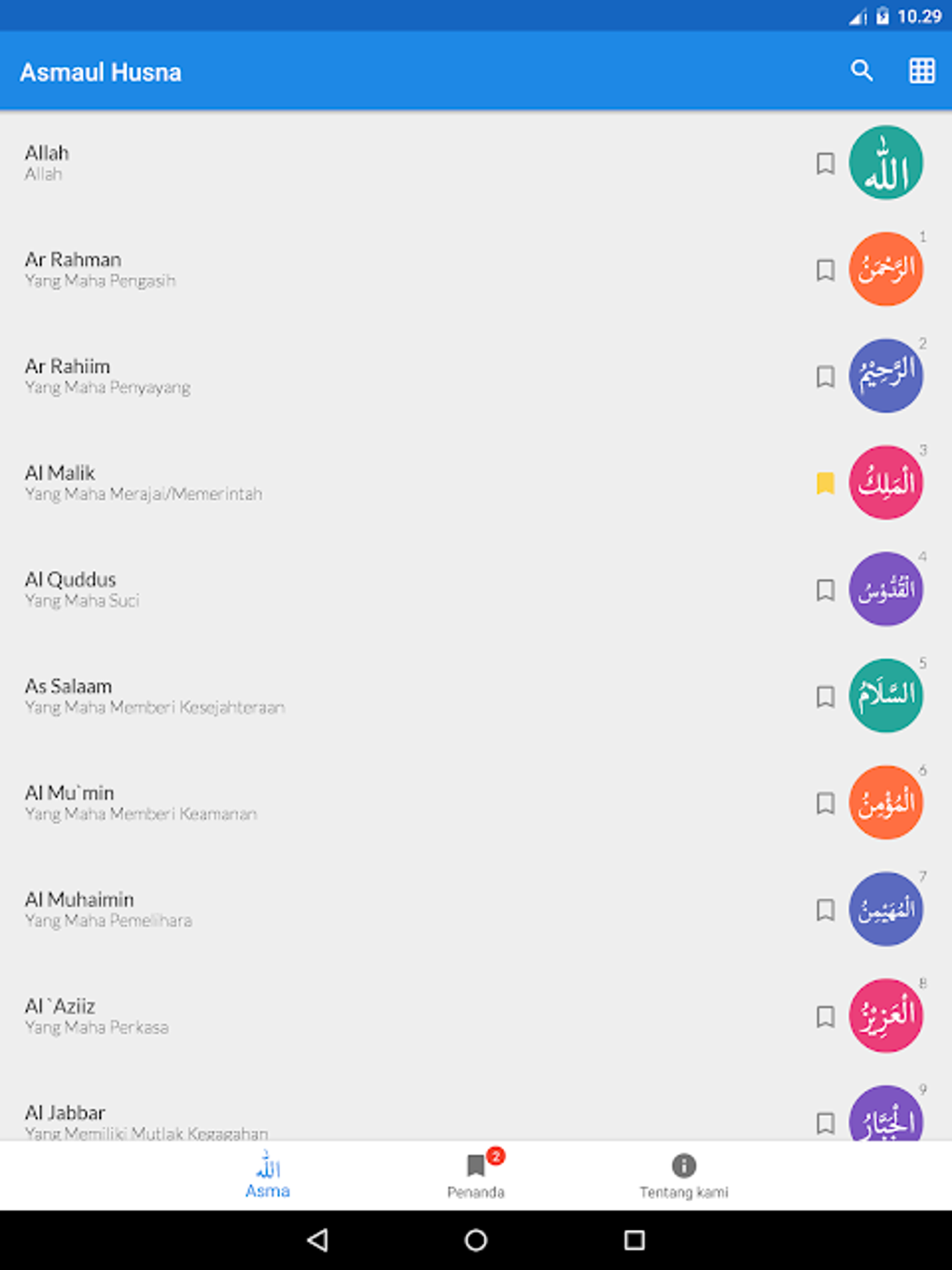The image size is (952, 1270).
Task: Bookmark the Al Muhaimin entry
Action: coord(825,910)
